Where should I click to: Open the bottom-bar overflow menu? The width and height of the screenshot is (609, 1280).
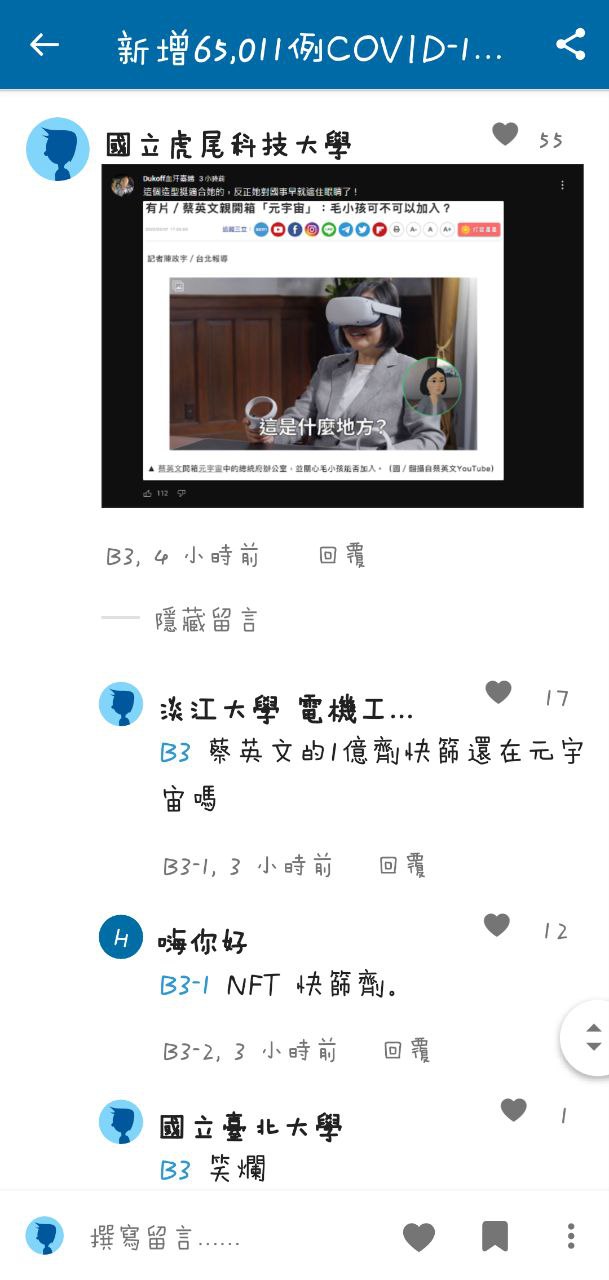pos(571,1237)
